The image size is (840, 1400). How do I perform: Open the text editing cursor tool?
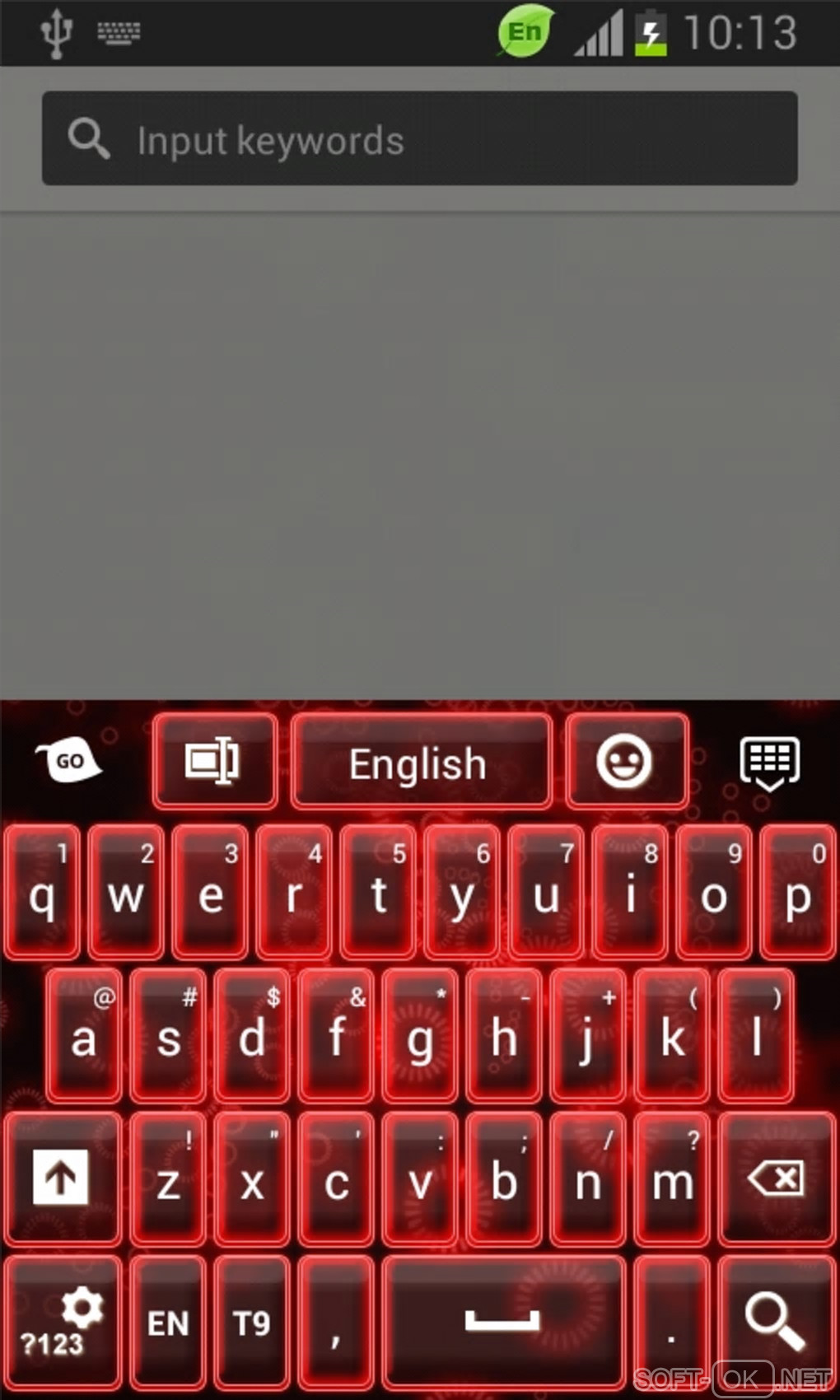(214, 761)
